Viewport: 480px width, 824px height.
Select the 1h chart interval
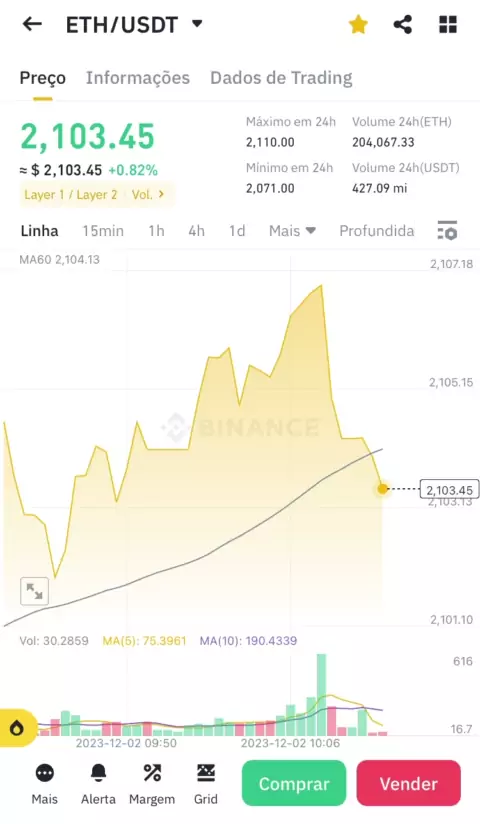pos(156,231)
